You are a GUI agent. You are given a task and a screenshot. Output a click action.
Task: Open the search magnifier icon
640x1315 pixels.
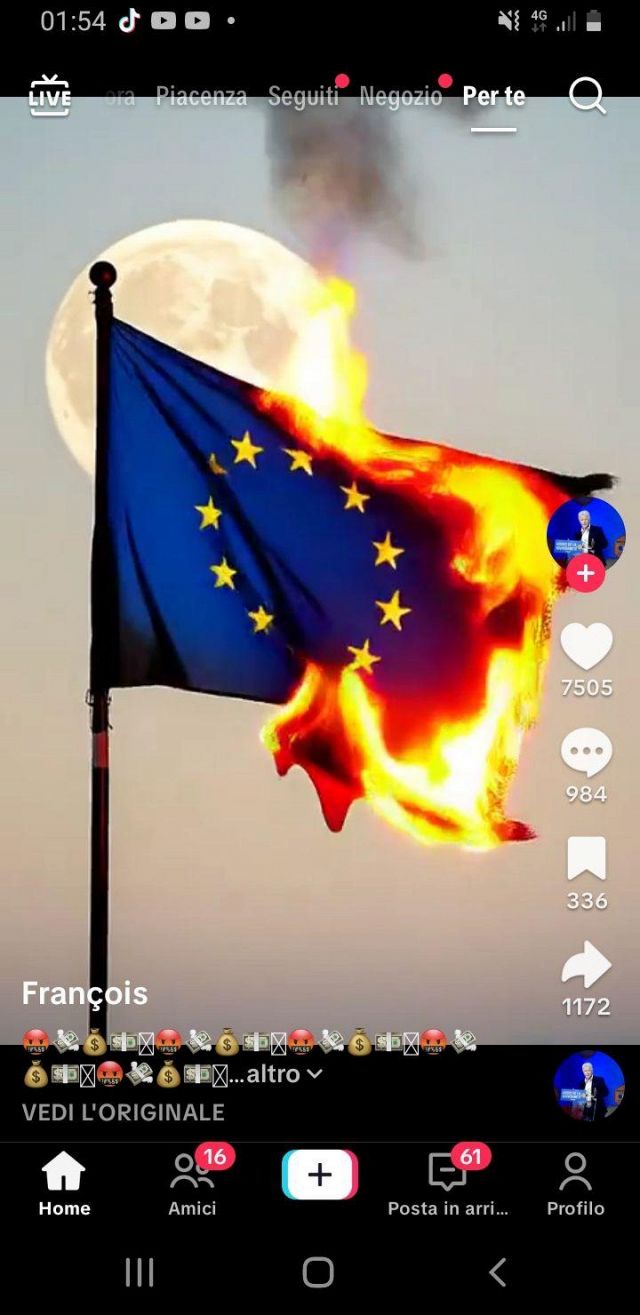pos(587,96)
